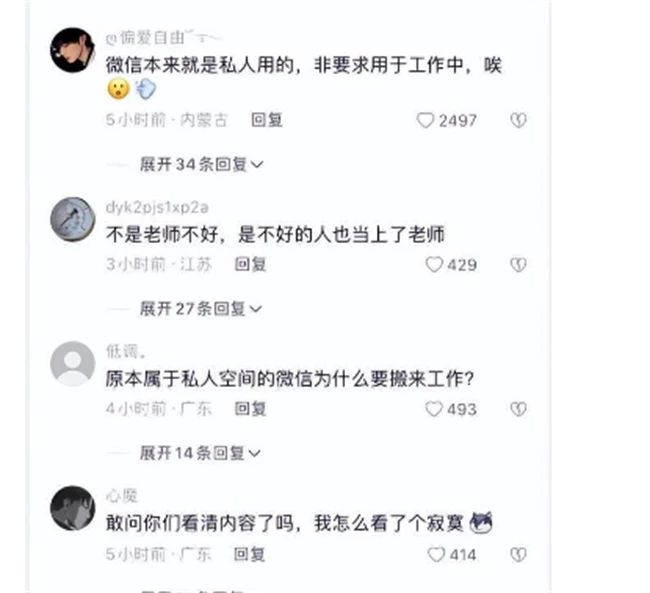This screenshot has height=593, width=650.
Task: Open 低调。's profile picture
Action: [73, 362]
